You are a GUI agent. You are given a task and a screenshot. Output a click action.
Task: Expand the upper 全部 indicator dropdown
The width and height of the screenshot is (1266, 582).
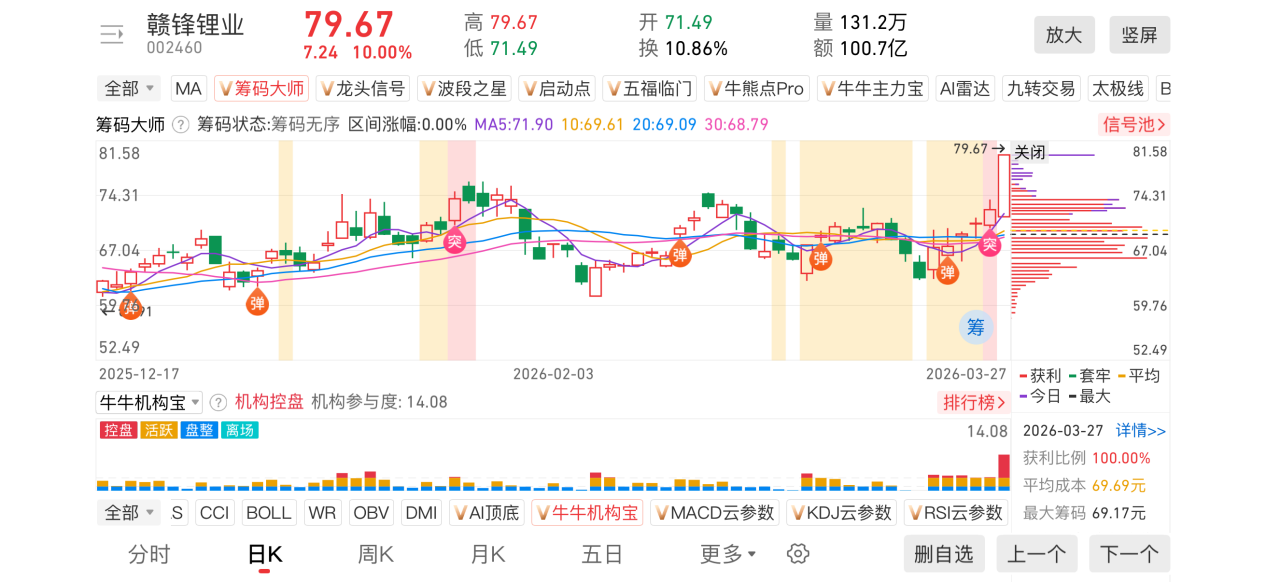130,89
